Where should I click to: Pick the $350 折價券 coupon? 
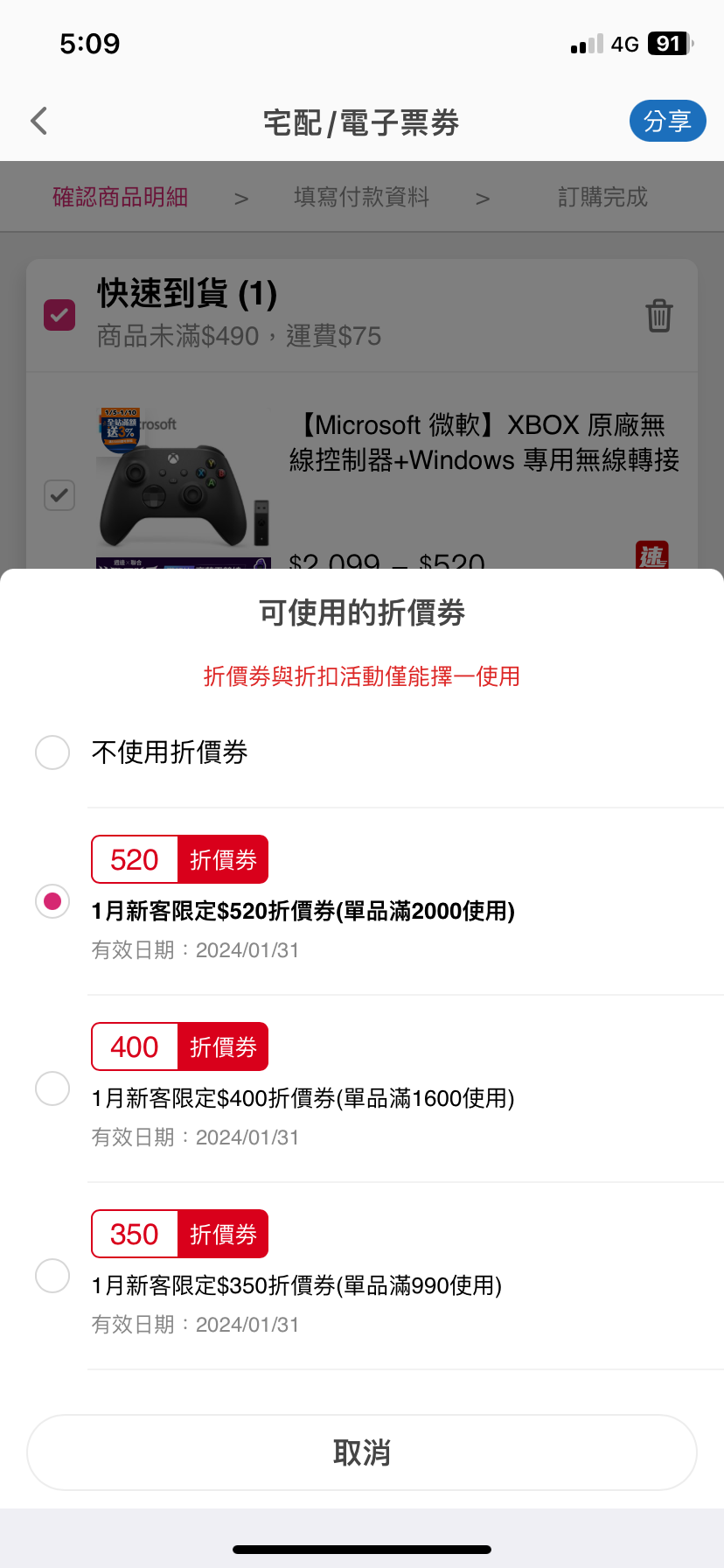52,1276
